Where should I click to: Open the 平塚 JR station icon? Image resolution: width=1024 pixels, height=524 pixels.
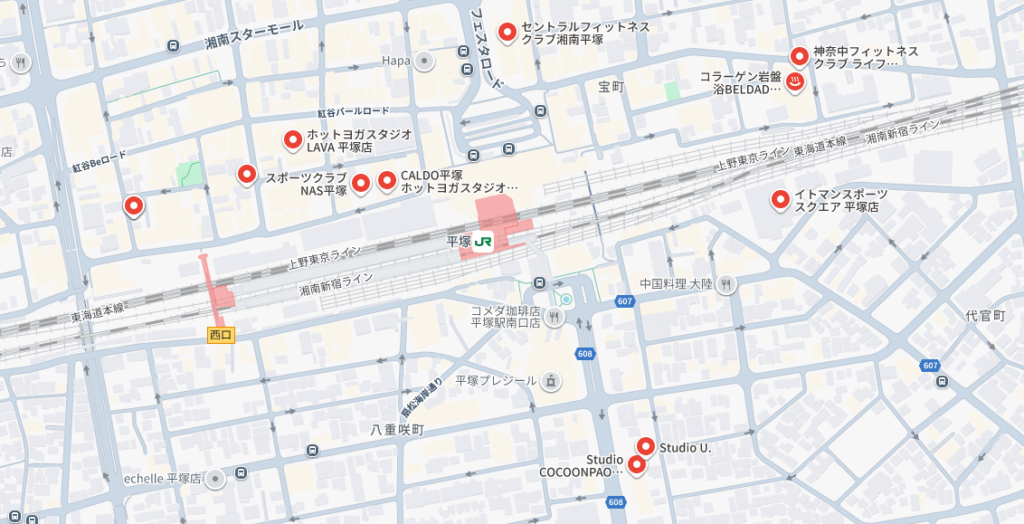(x=484, y=241)
